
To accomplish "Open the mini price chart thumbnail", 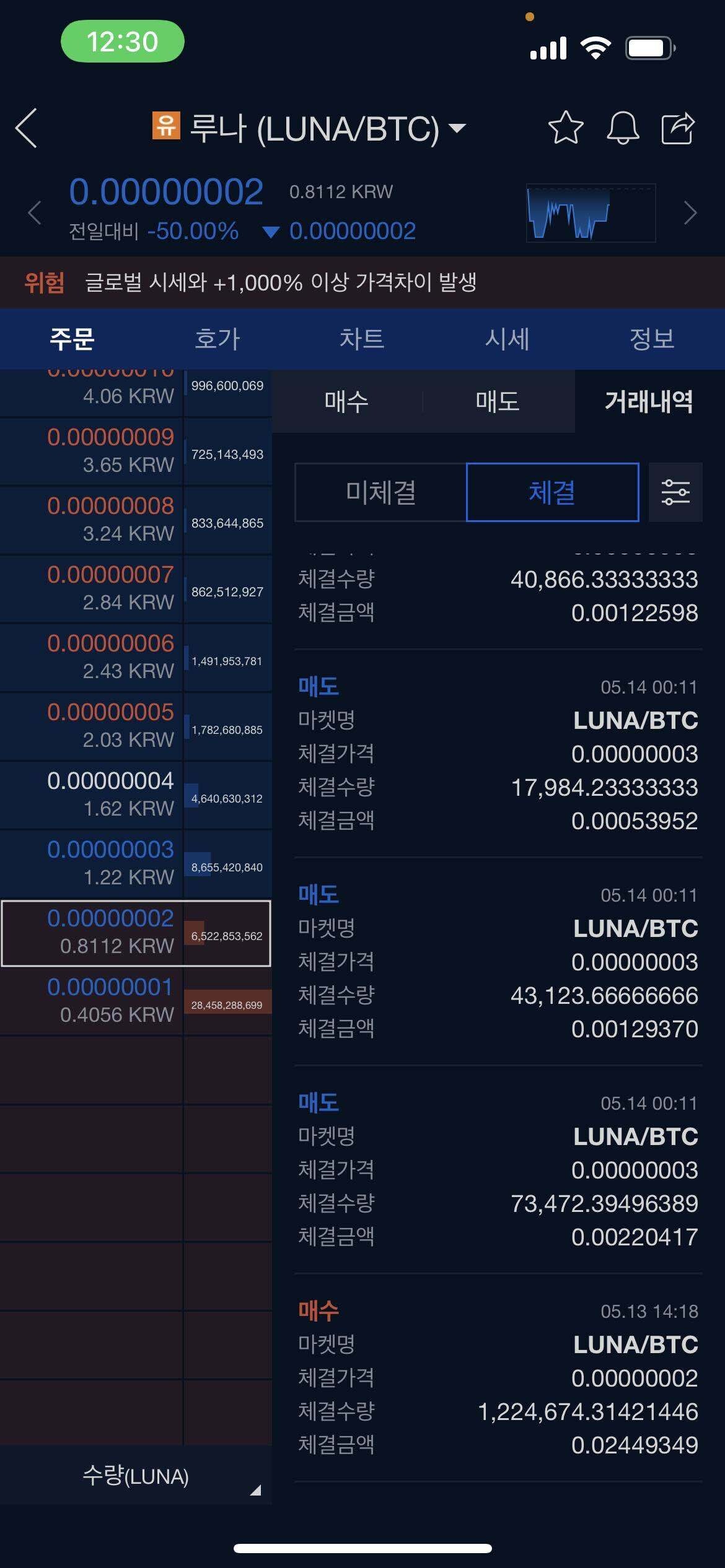I will click(589, 212).
